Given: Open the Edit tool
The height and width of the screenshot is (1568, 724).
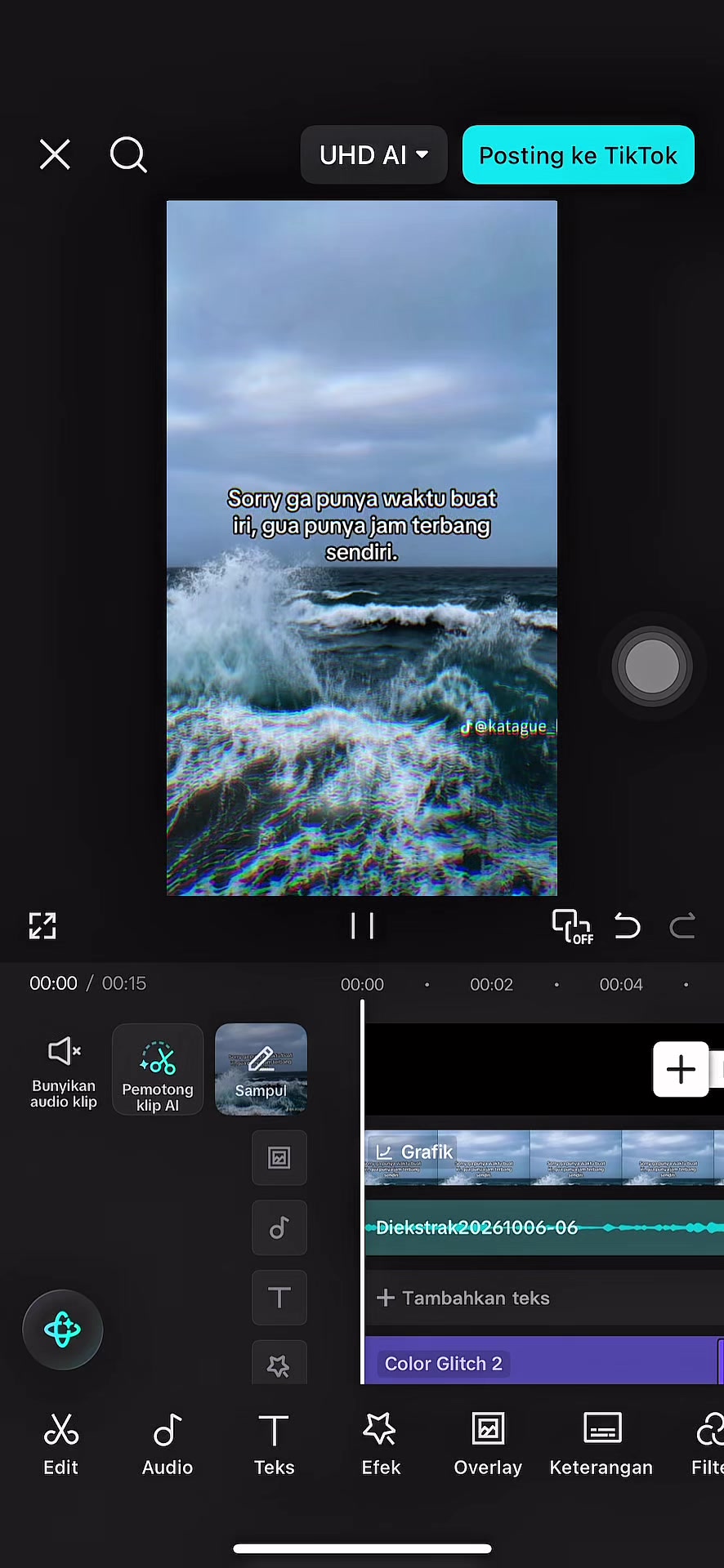Looking at the screenshot, I should (x=60, y=1445).
